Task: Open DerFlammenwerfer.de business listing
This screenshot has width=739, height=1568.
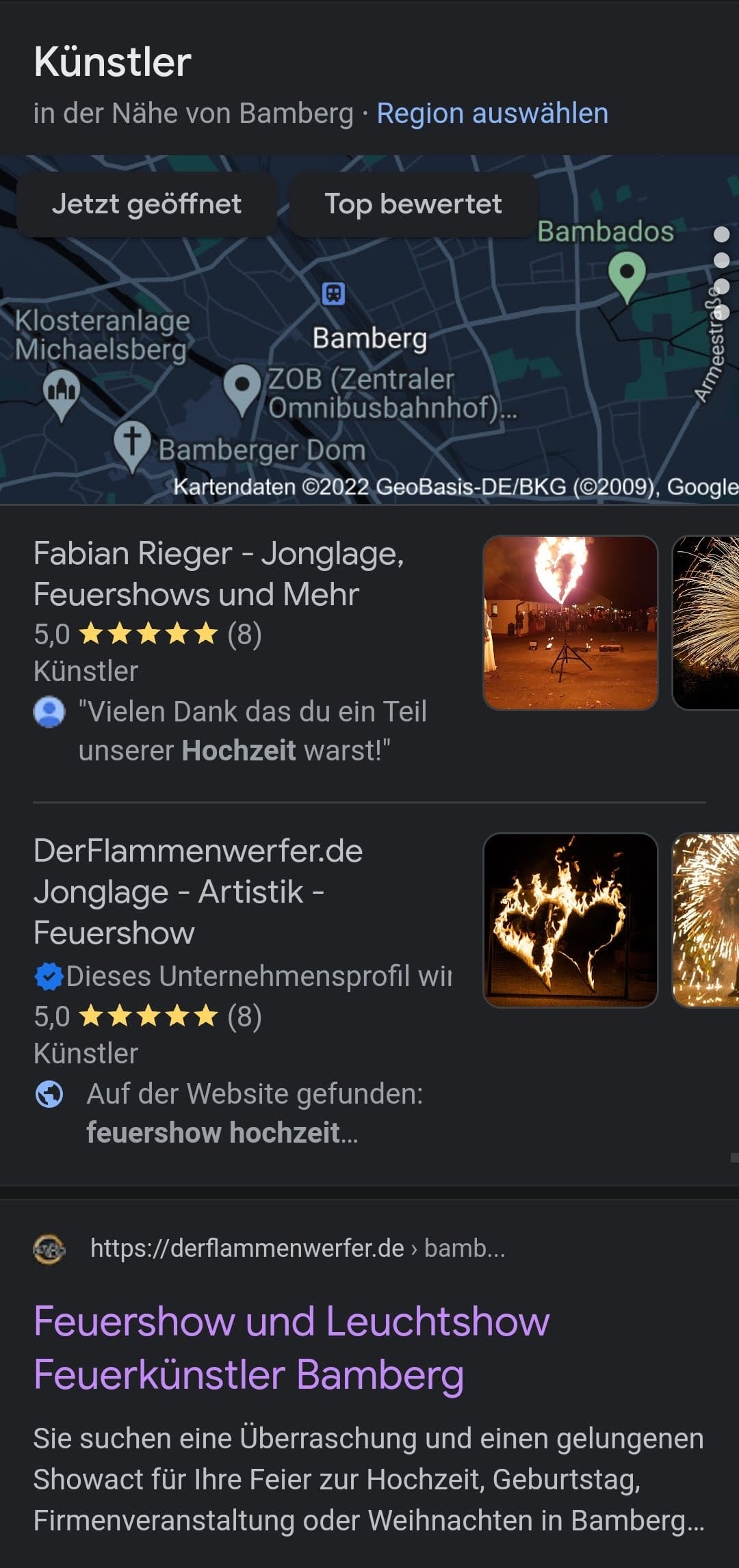Action: click(x=198, y=891)
